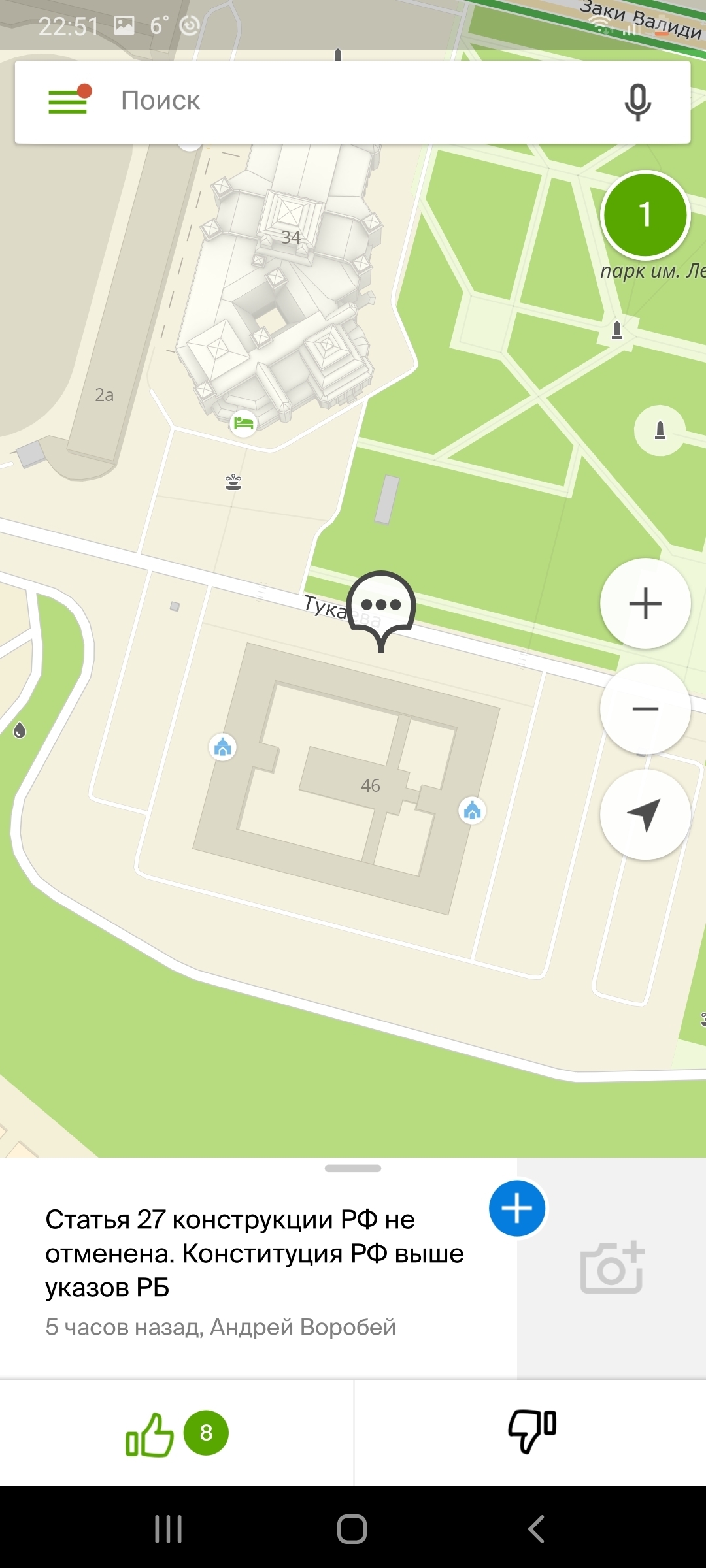Tap the blue plus button
The width and height of the screenshot is (706, 1568).
(516, 1208)
